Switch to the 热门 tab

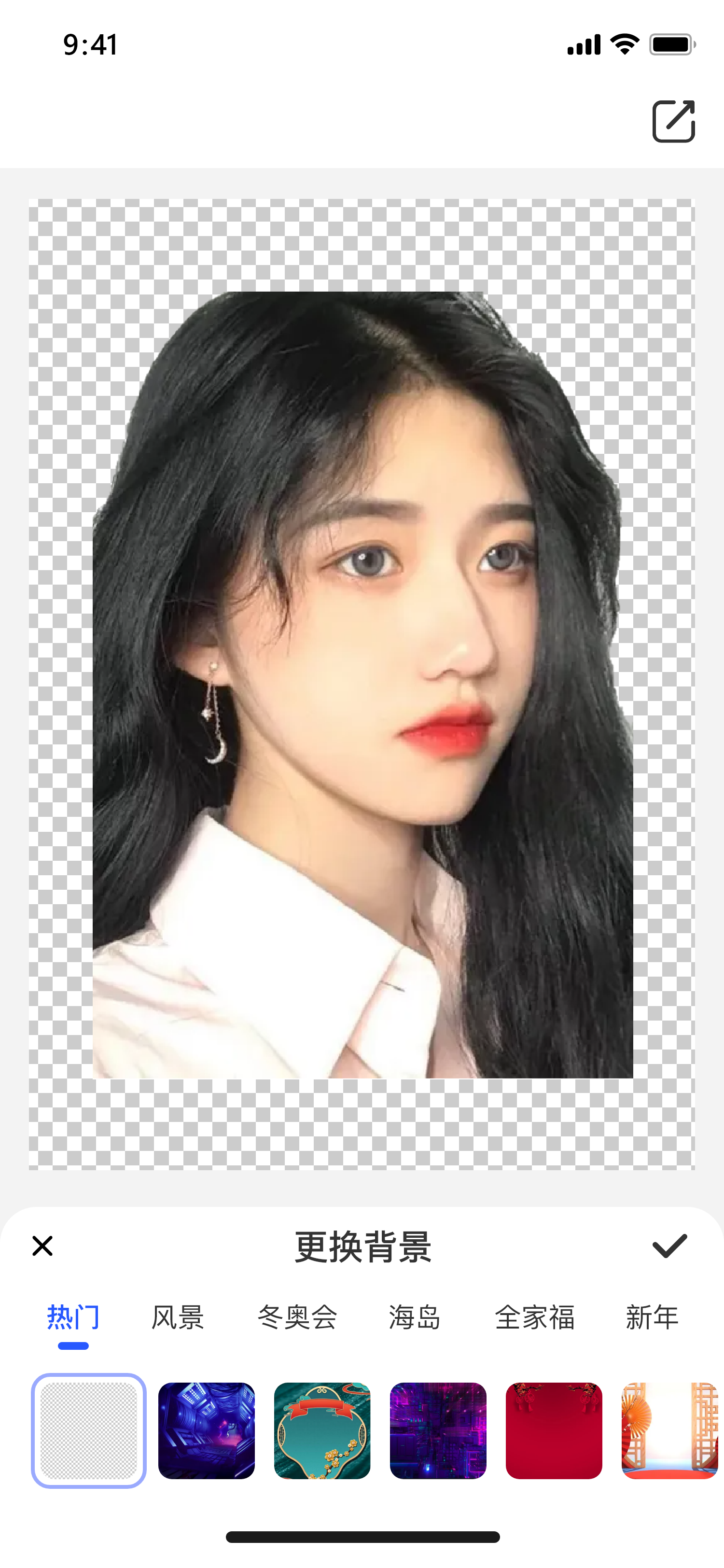(73, 1317)
